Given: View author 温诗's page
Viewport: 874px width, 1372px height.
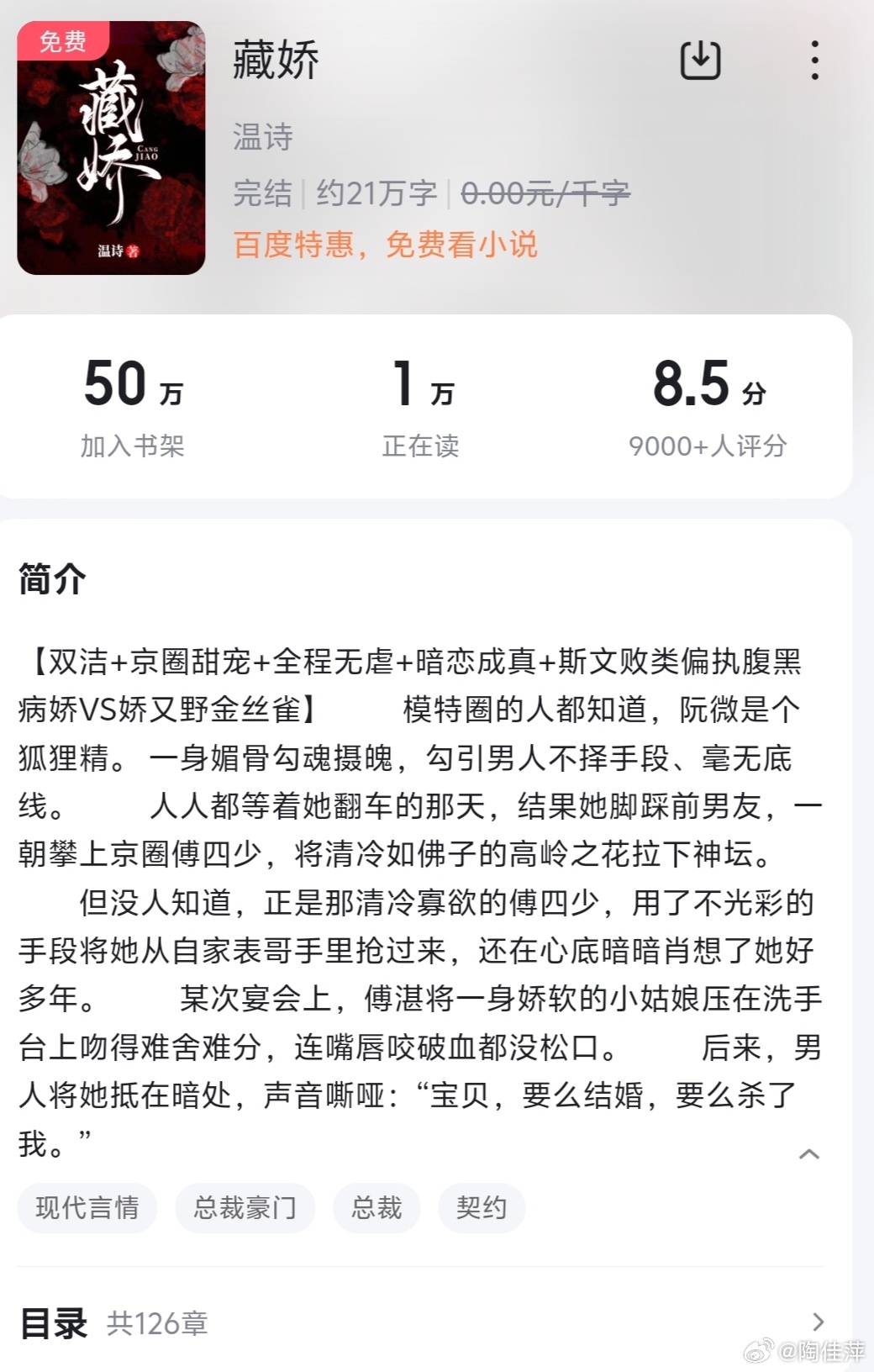Looking at the screenshot, I should pyautogui.click(x=263, y=137).
